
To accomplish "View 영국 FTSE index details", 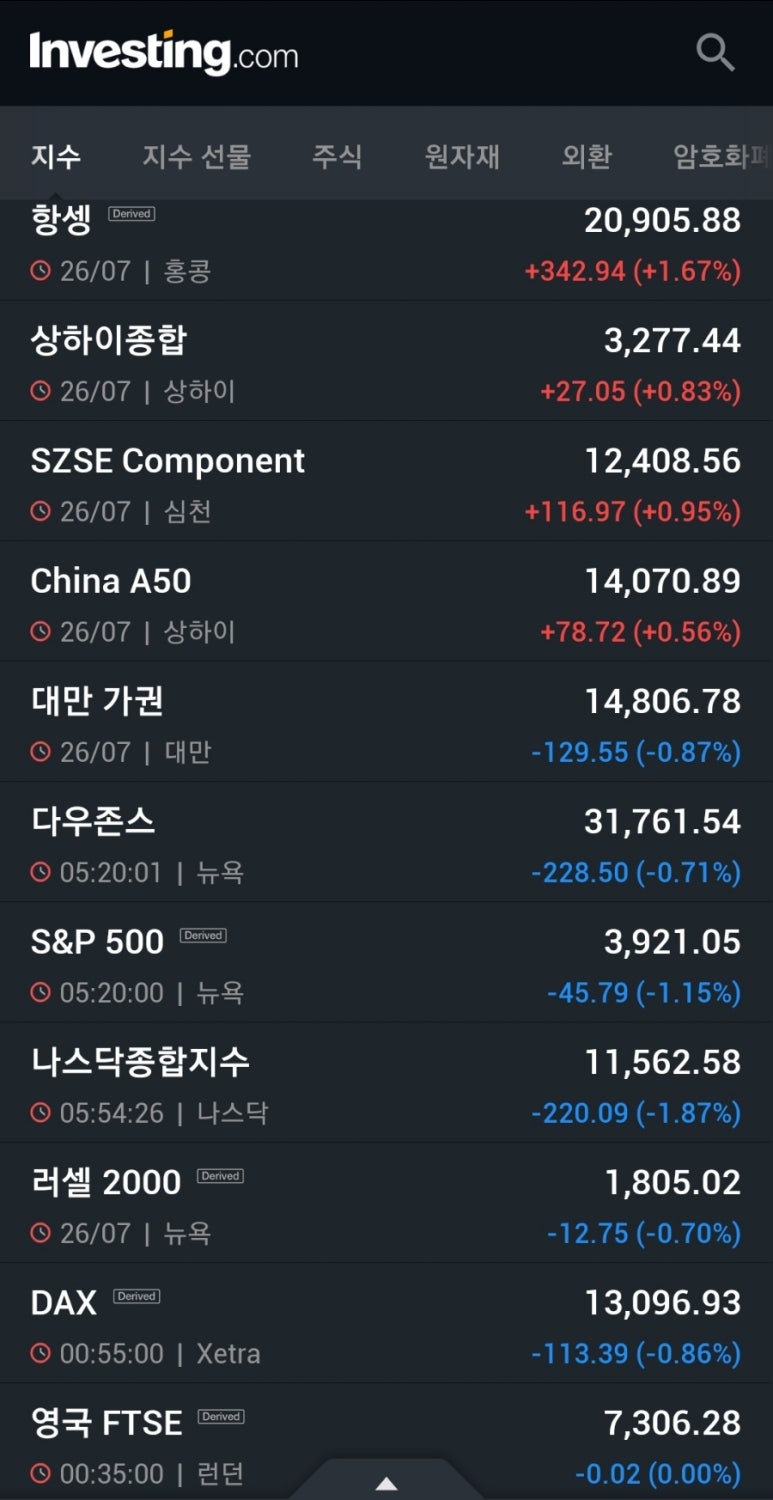I will pos(386,1442).
